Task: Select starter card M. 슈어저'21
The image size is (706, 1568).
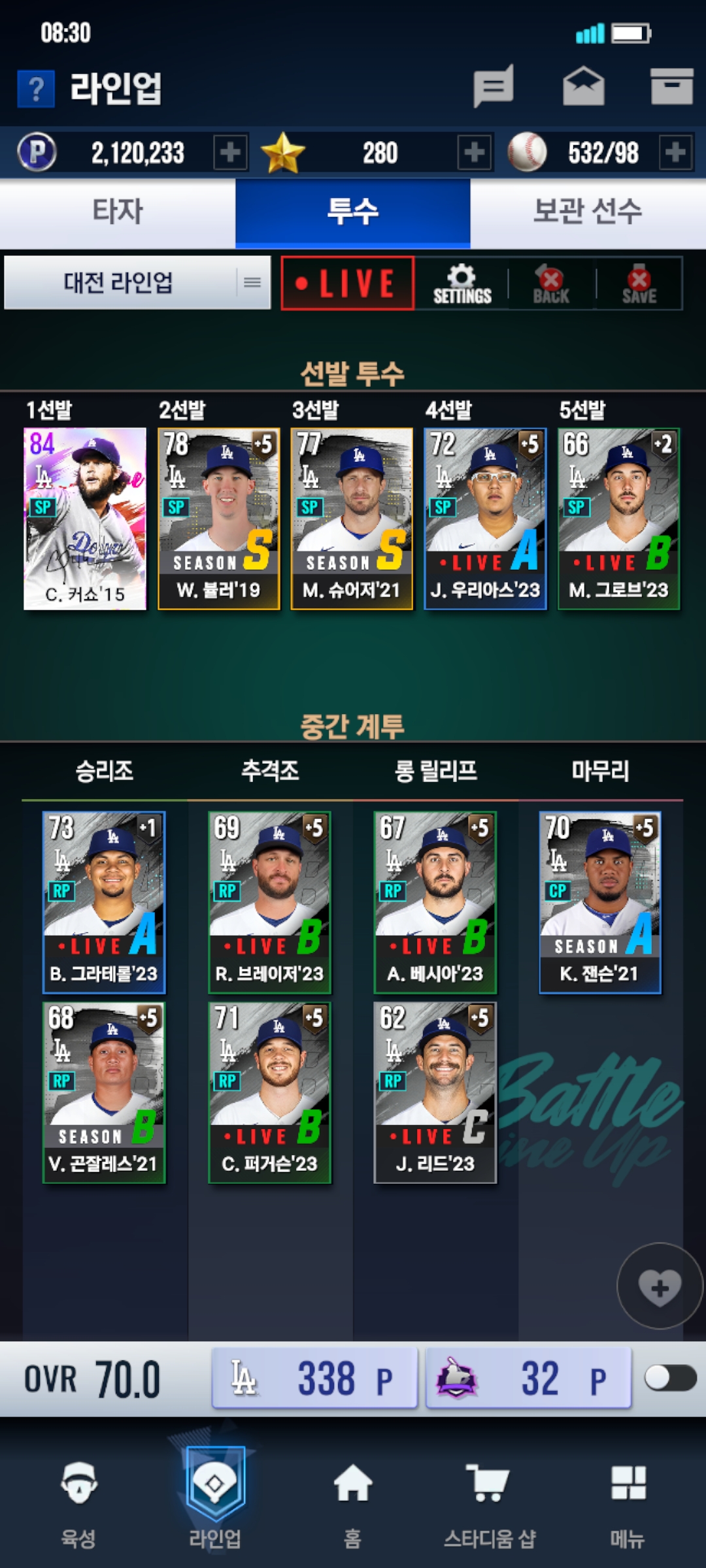Action: tap(352, 519)
